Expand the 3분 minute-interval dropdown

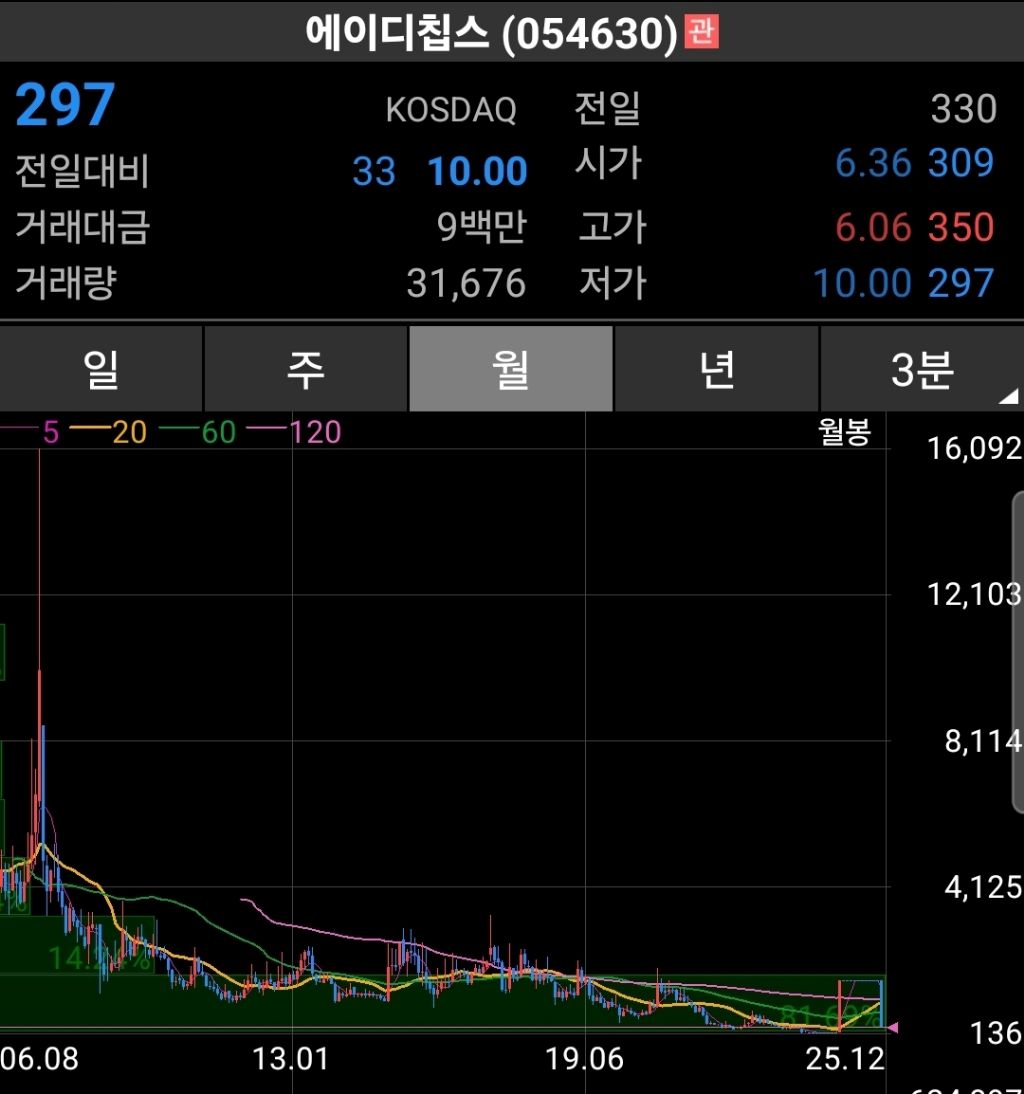point(922,369)
